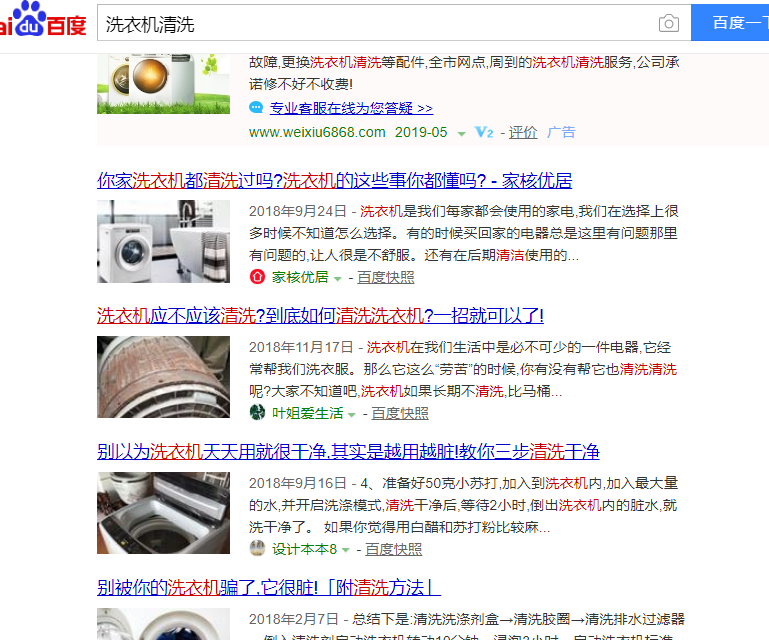Image resolution: width=769 pixels, height=640 pixels.
Task: Open 百度快照 for the 设计本本8 result
Action: click(394, 549)
